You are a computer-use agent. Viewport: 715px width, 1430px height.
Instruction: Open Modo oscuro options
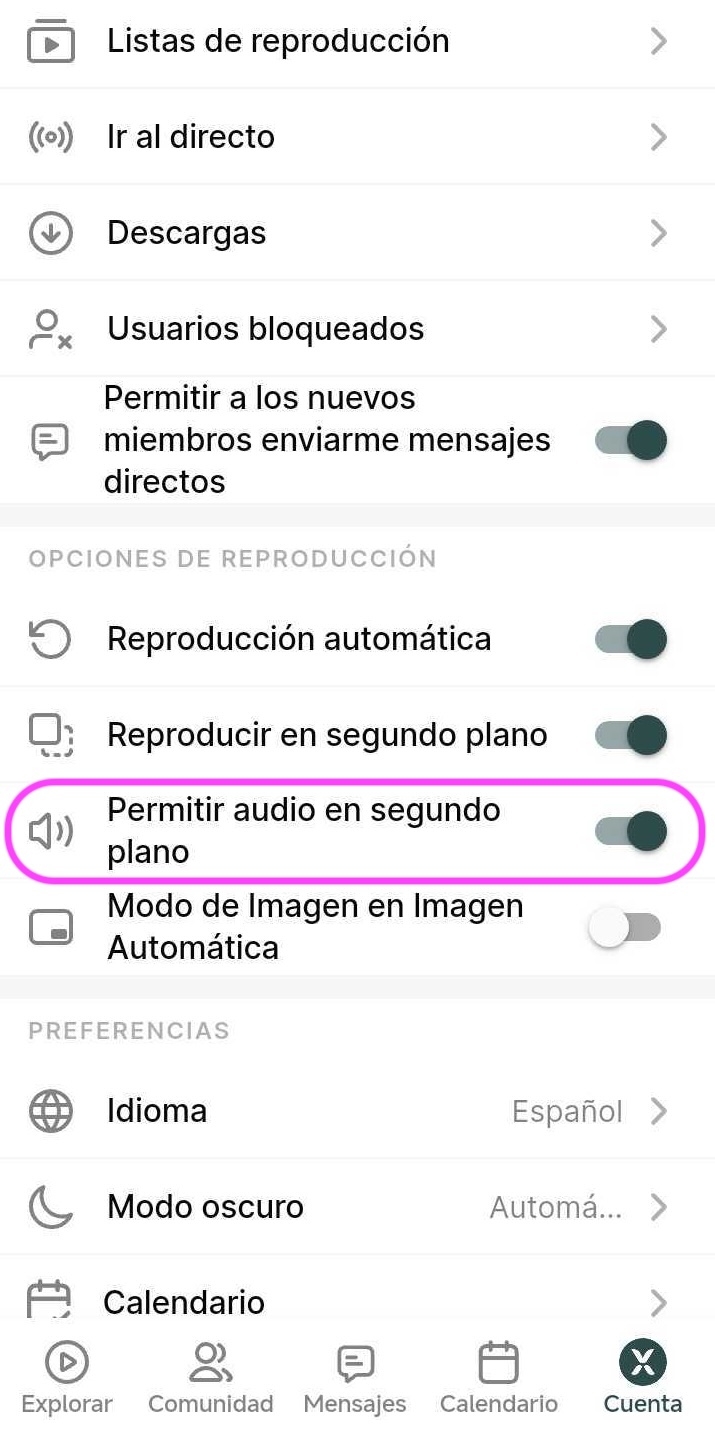pos(357,1207)
